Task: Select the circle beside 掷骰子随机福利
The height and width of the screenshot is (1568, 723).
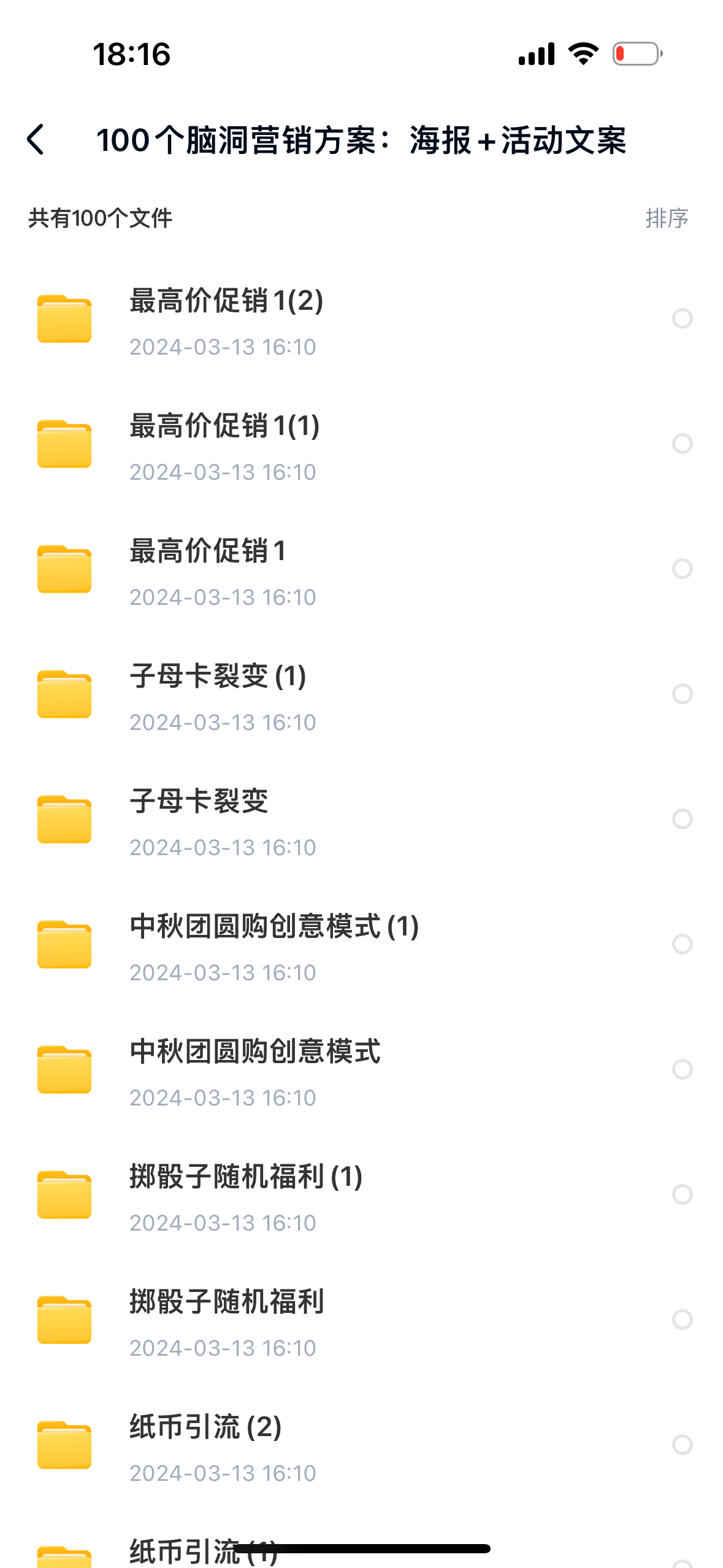Action: point(682,1320)
